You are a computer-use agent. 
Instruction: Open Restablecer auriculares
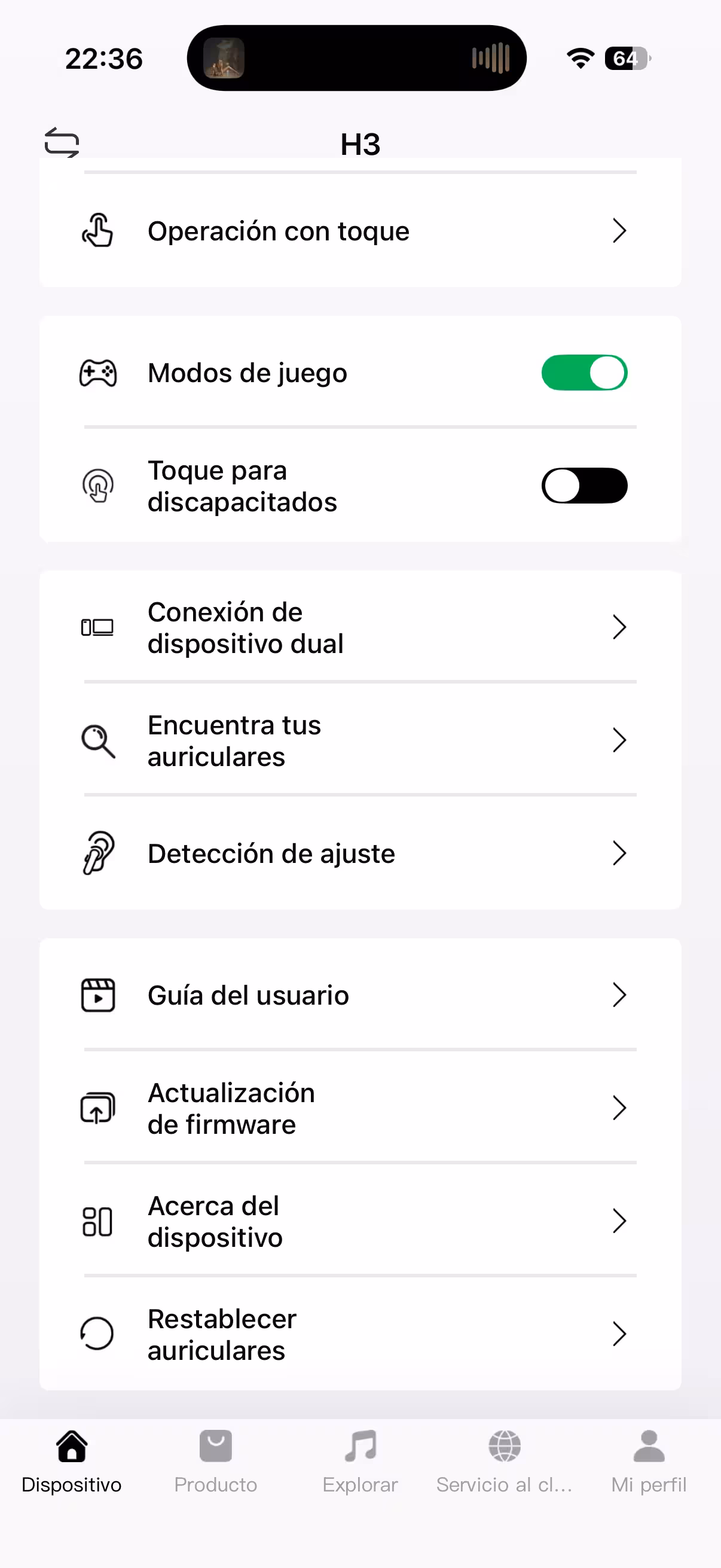tap(359, 1334)
